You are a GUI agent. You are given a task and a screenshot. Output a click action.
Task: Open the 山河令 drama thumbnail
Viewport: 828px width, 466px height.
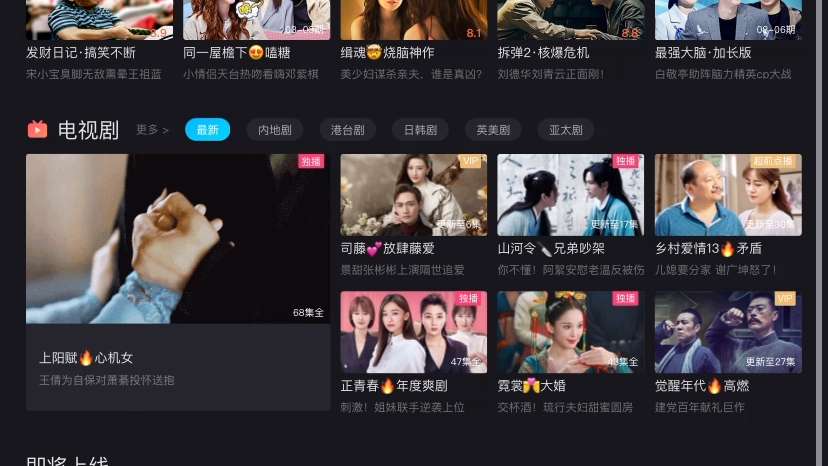tap(571, 194)
